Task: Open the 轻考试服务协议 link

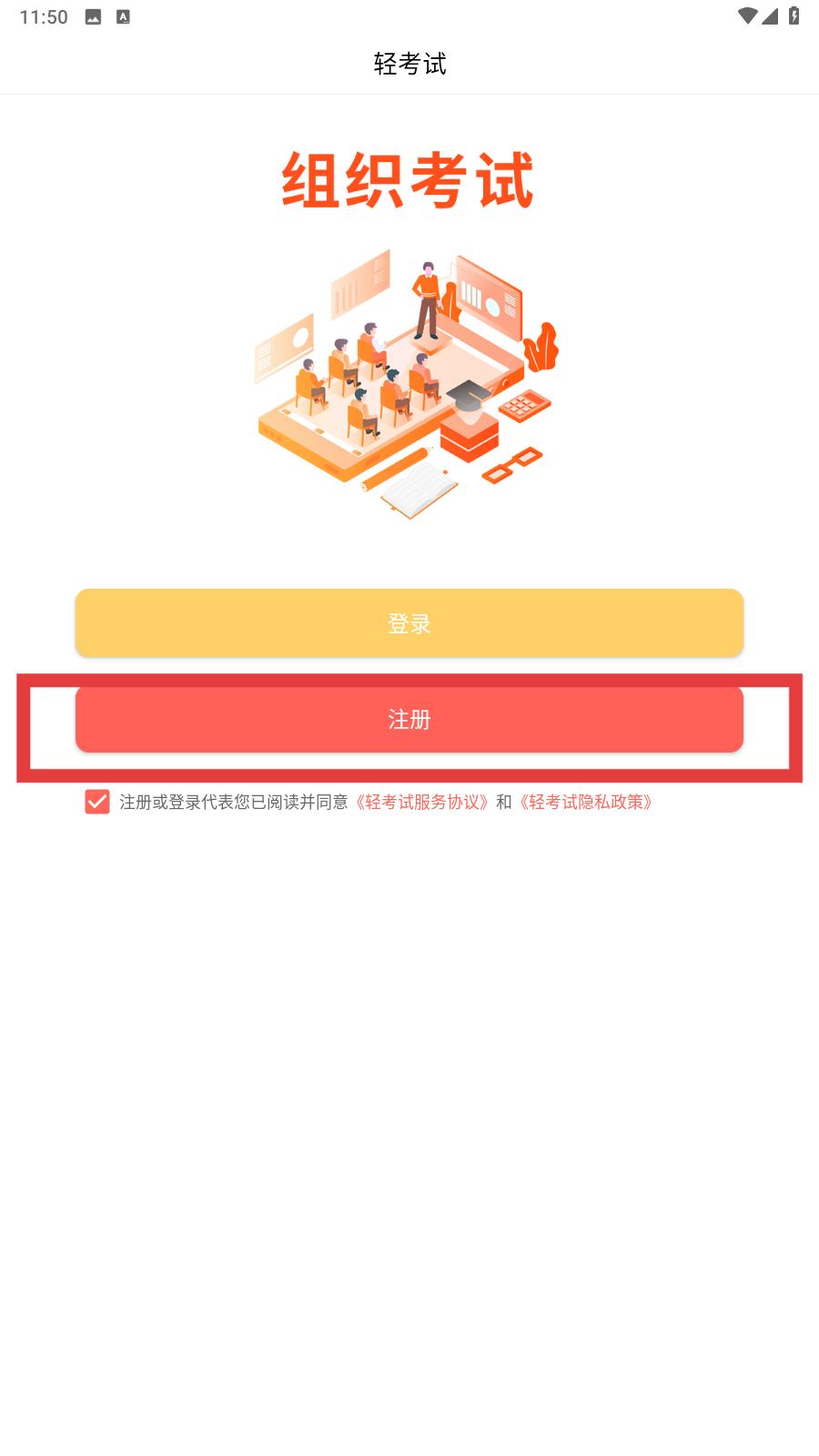Action: 423,802
